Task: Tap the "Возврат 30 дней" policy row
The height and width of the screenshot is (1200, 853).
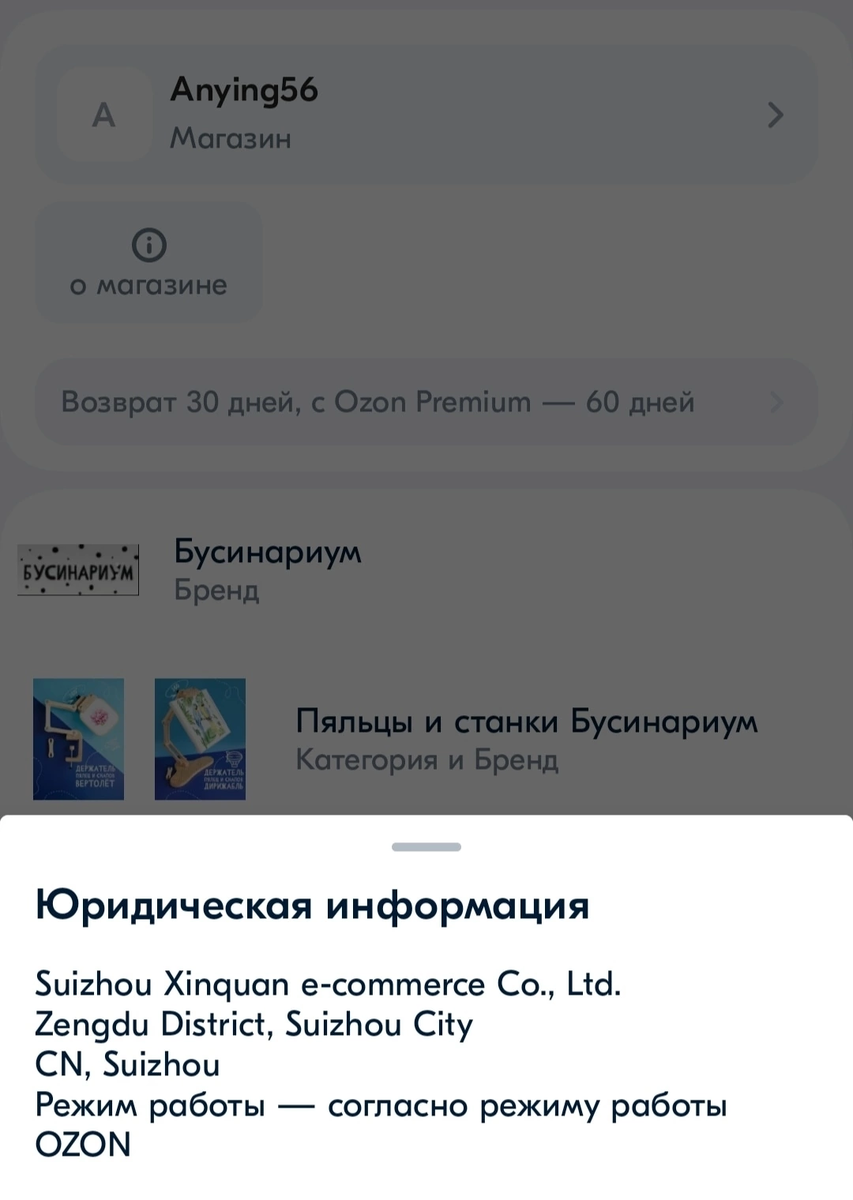Action: [400, 402]
